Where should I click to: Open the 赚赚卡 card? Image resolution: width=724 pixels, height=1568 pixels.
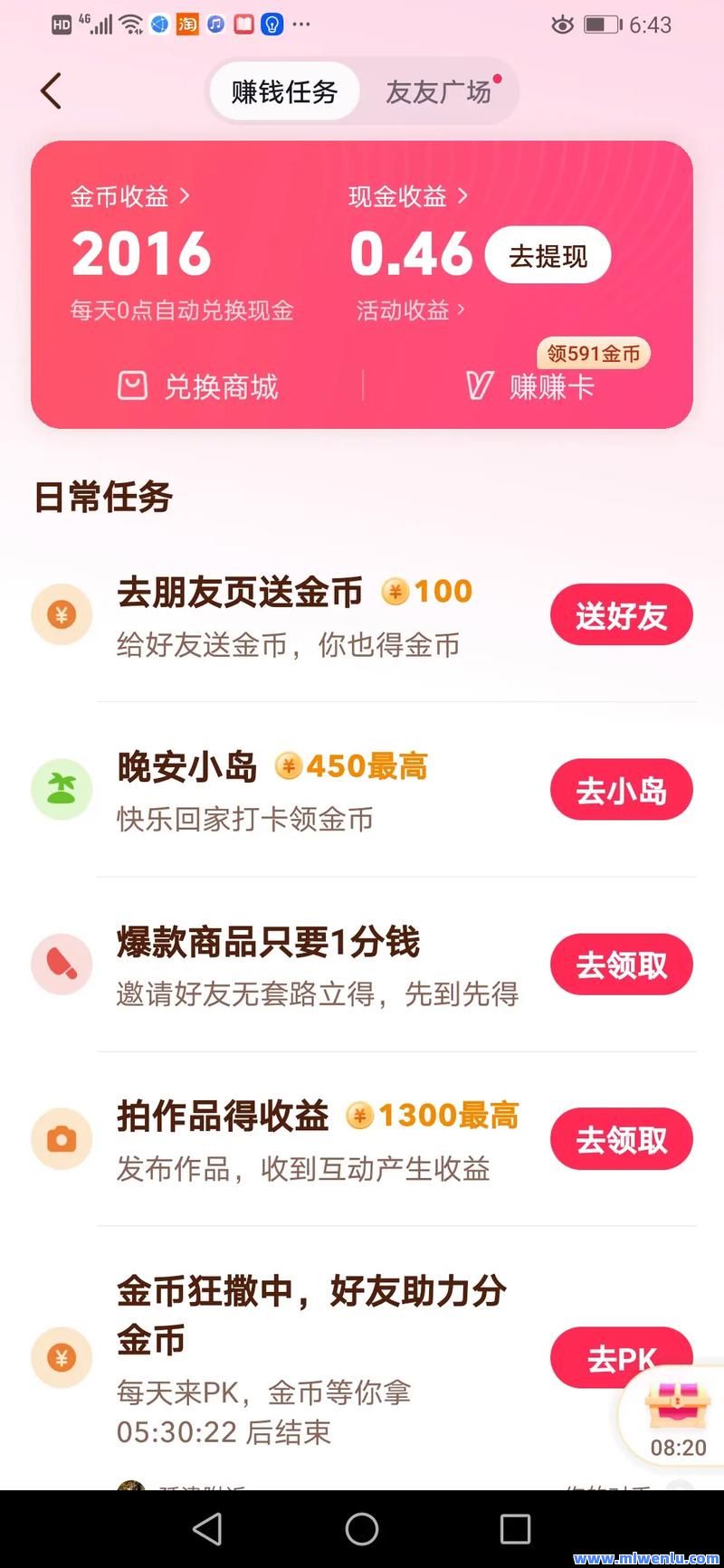tap(531, 387)
